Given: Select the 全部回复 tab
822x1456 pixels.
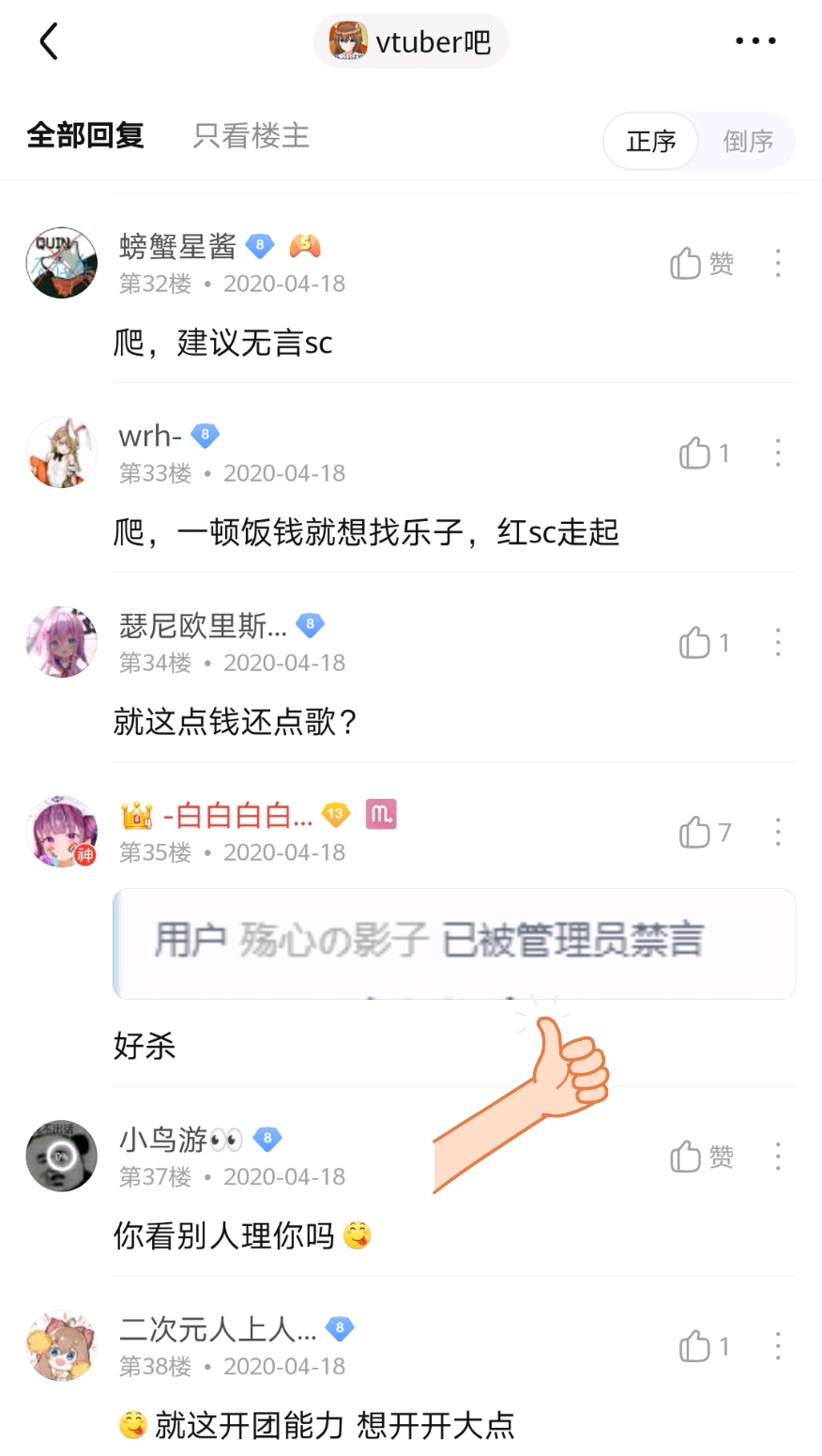Looking at the screenshot, I should point(85,136).
